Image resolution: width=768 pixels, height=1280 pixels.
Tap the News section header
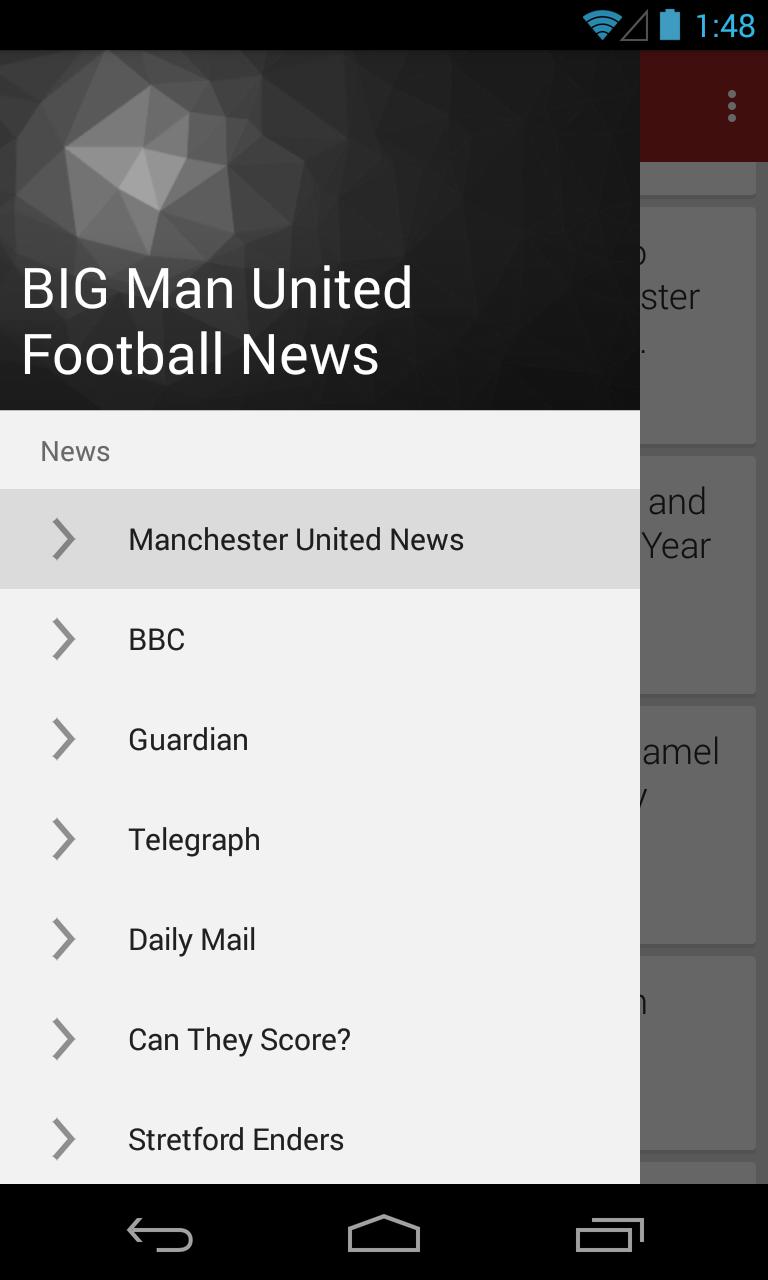[x=74, y=450]
